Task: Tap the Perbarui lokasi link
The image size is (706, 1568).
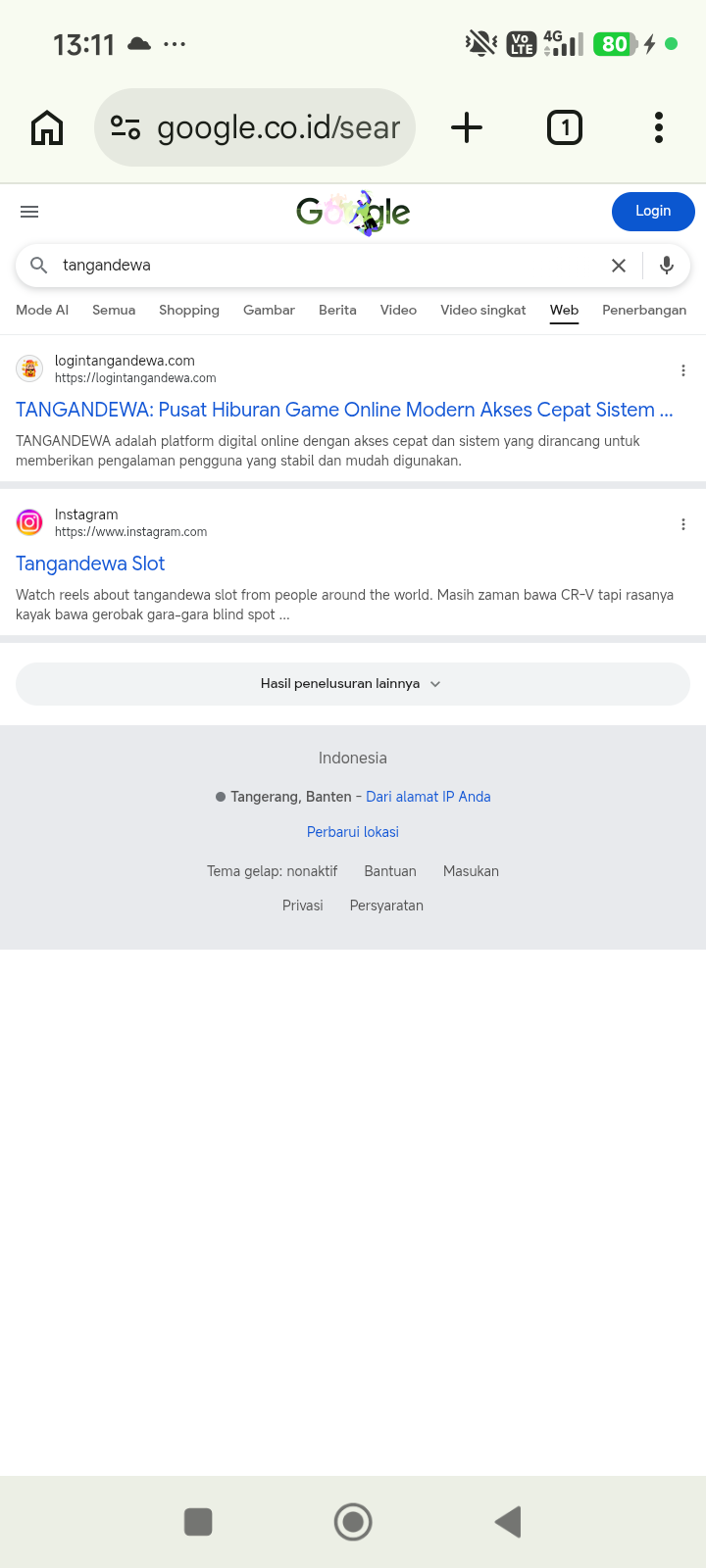Action: point(353,832)
